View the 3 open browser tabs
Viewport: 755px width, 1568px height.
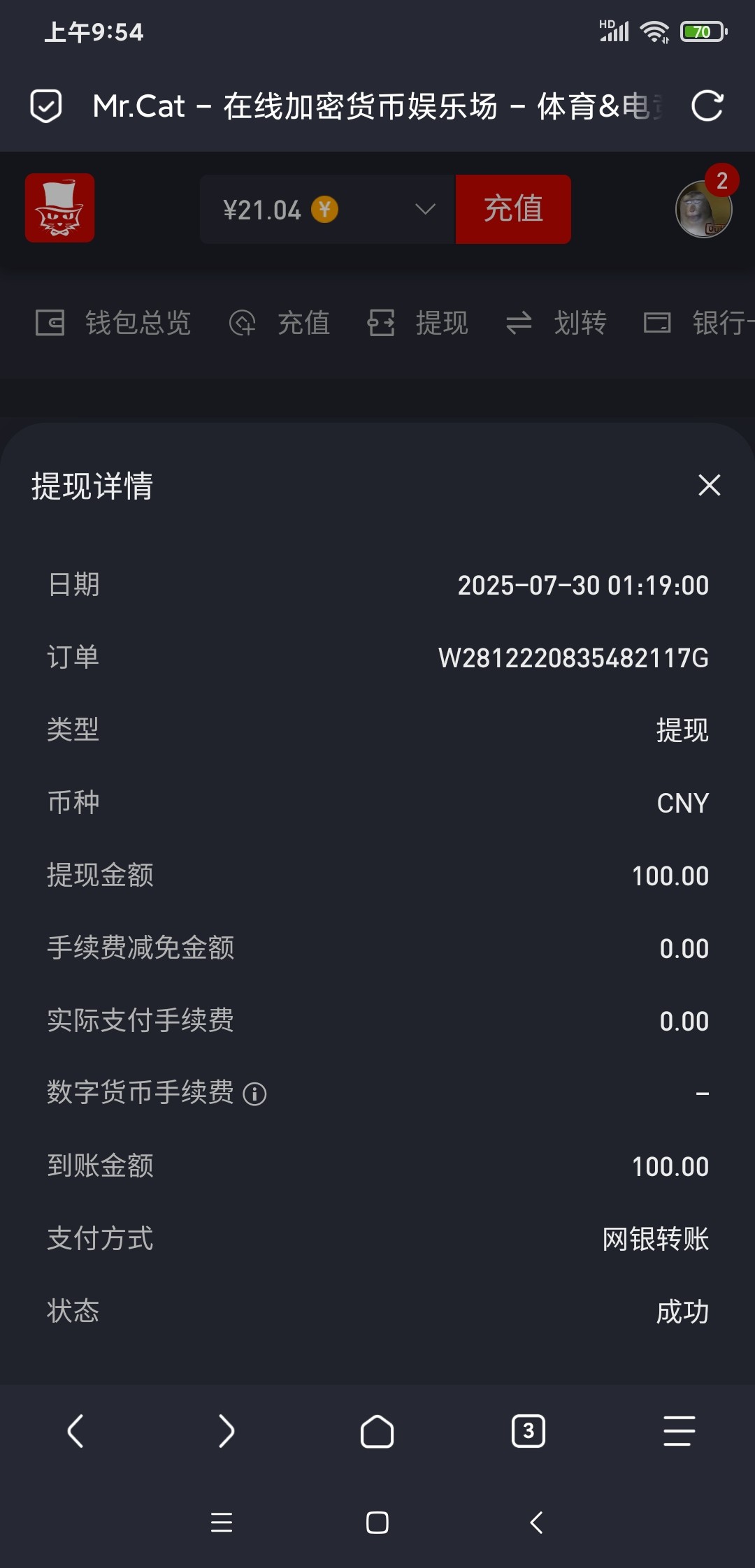pyautogui.click(x=528, y=1431)
